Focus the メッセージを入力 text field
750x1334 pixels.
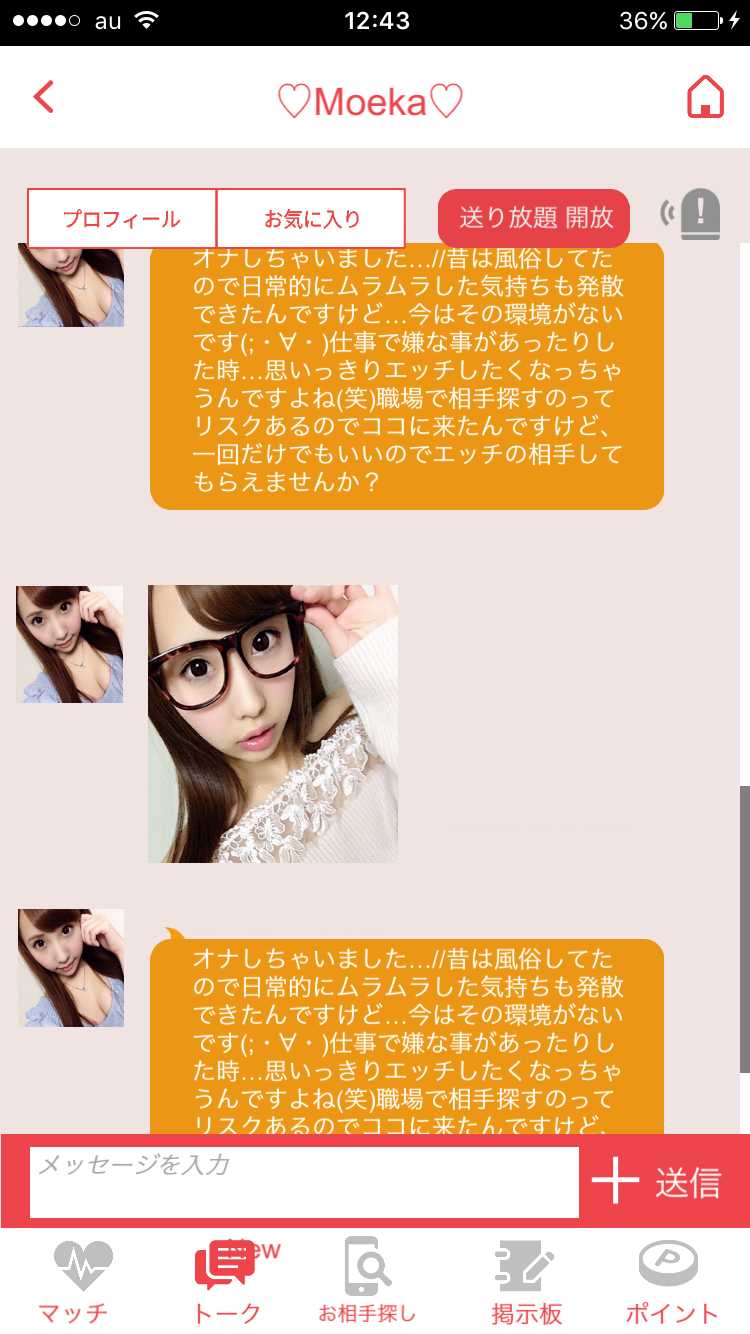tap(304, 1182)
